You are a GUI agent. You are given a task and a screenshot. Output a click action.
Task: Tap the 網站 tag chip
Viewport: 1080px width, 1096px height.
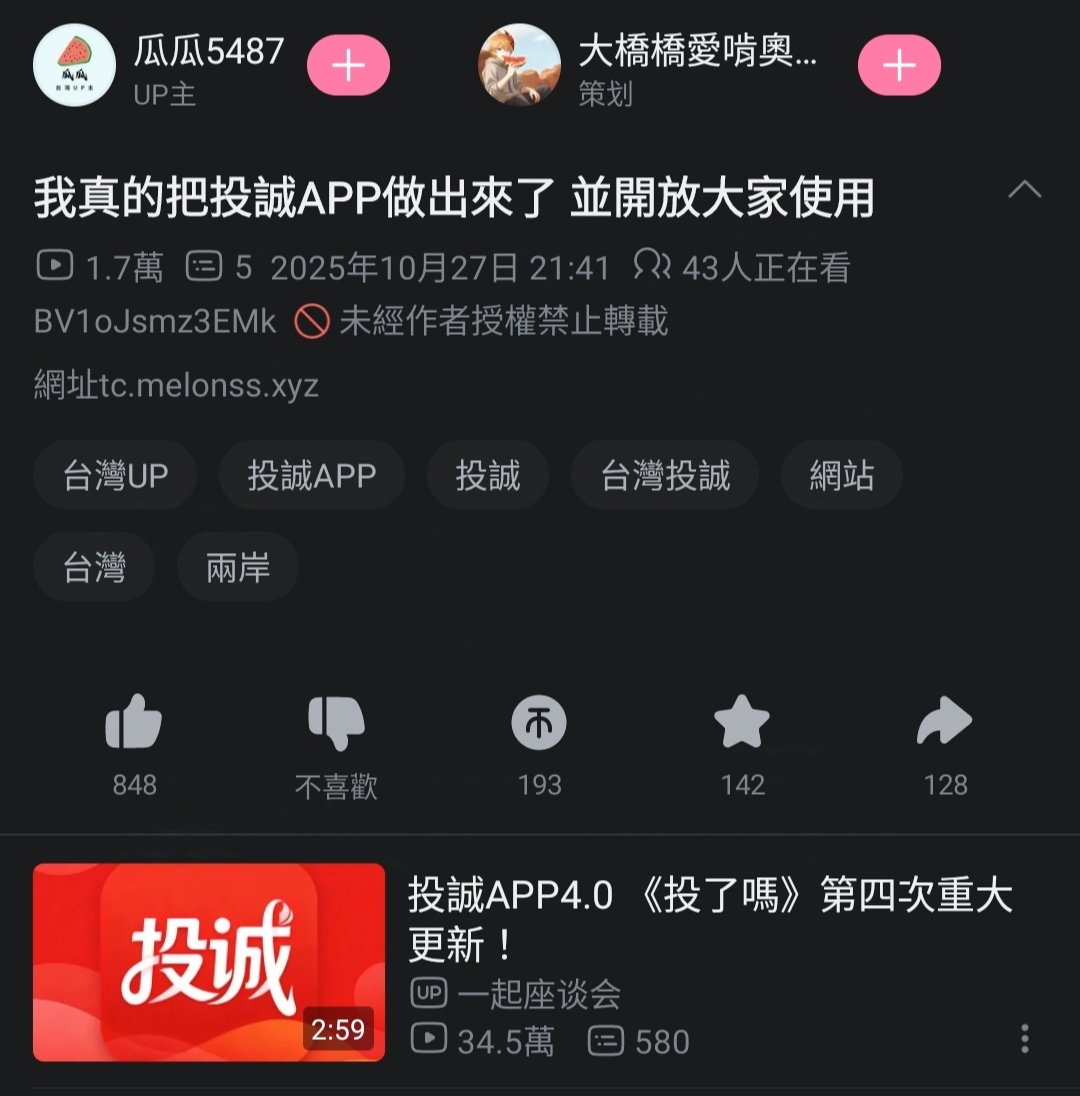pyautogui.click(x=842, y=476)
